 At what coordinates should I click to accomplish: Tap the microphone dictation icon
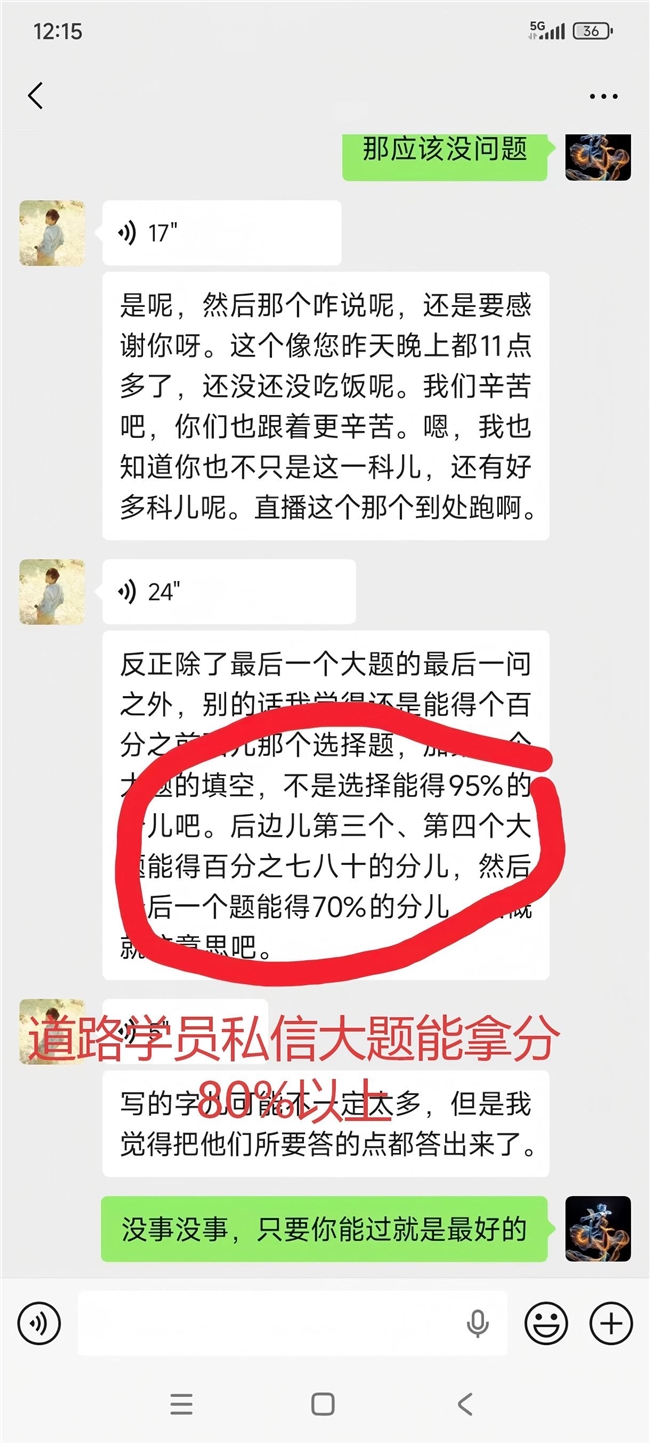(x=478, y=1323)
